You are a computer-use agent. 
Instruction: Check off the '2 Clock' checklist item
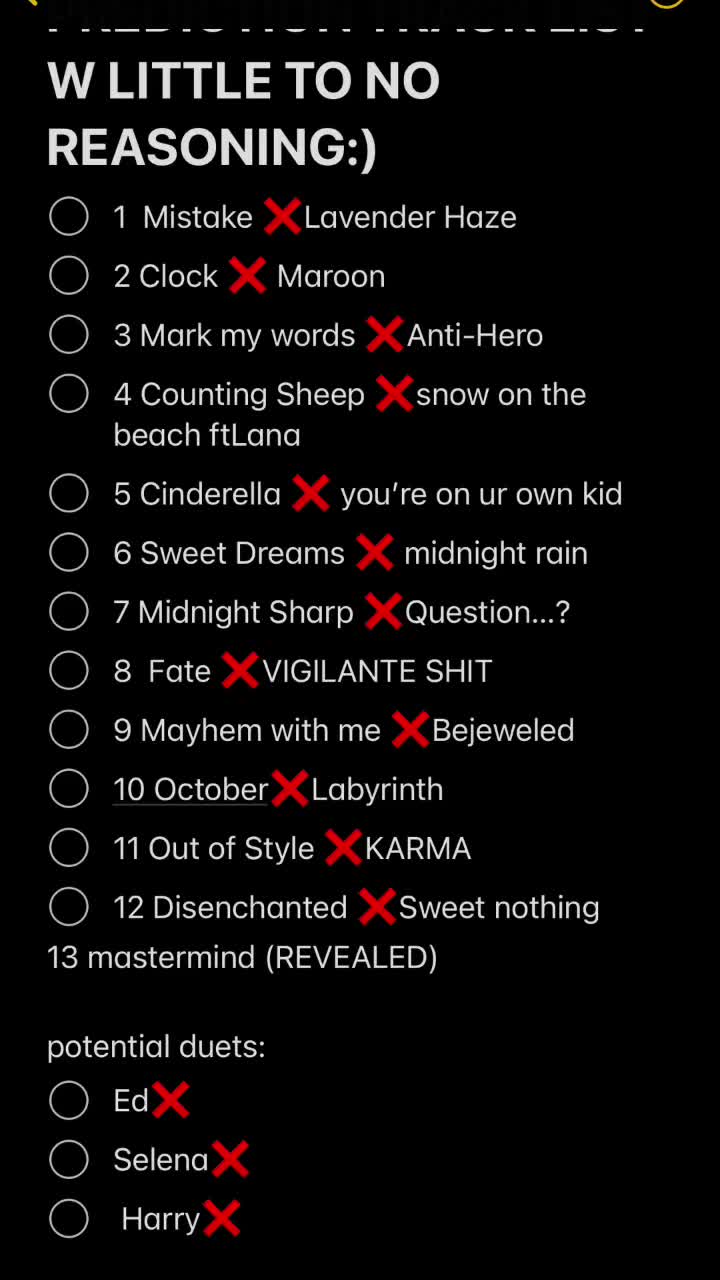click(69, 276)
